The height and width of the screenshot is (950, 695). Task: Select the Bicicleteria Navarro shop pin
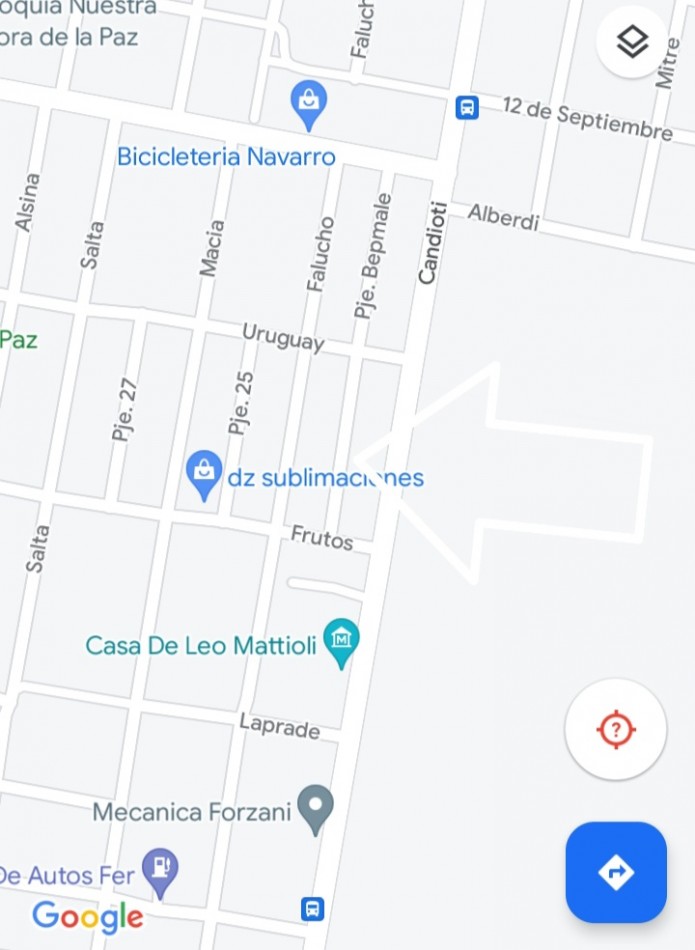[x=309, y=104]
